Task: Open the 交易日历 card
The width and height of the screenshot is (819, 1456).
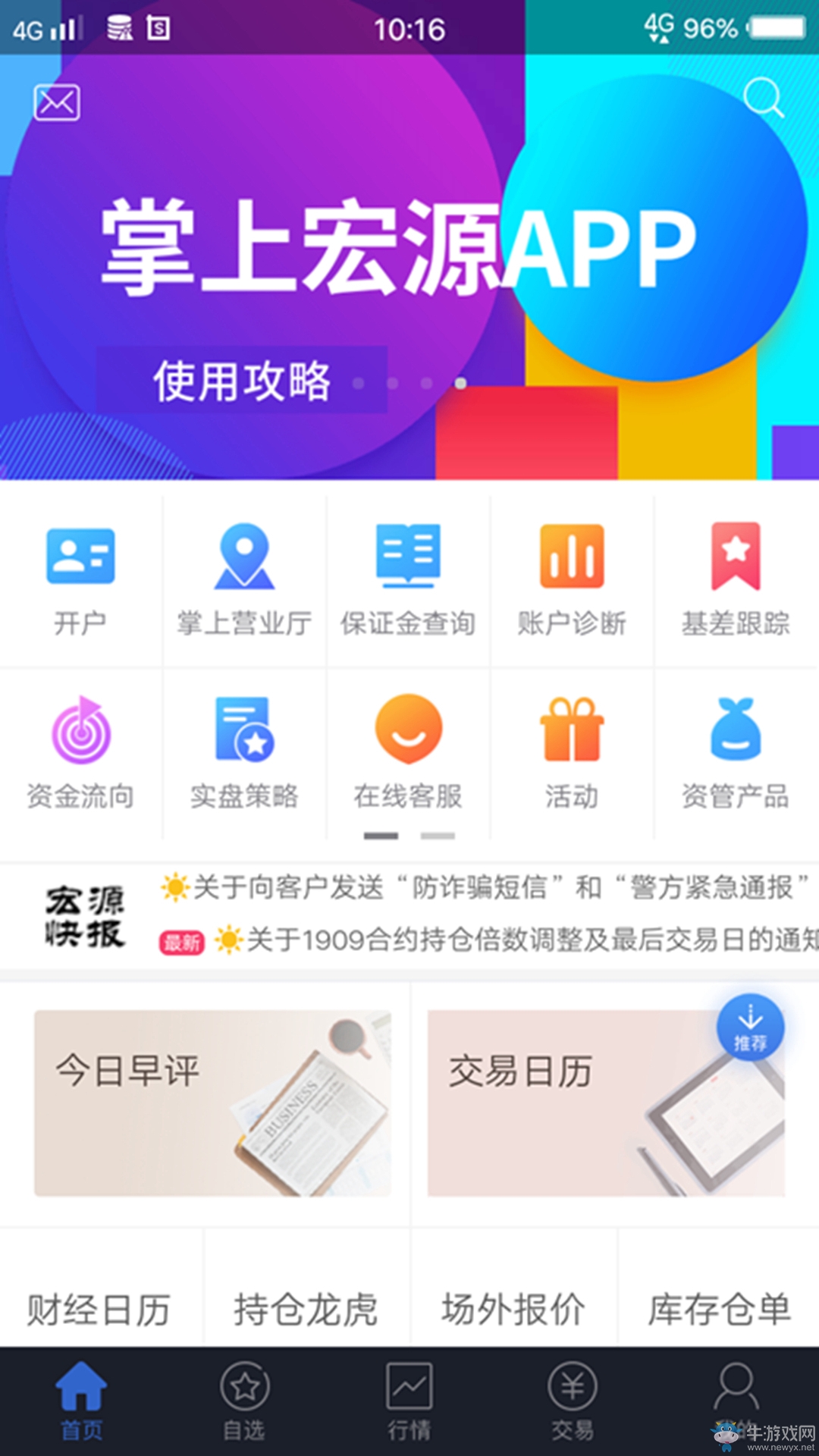Action: point(605,1103)
